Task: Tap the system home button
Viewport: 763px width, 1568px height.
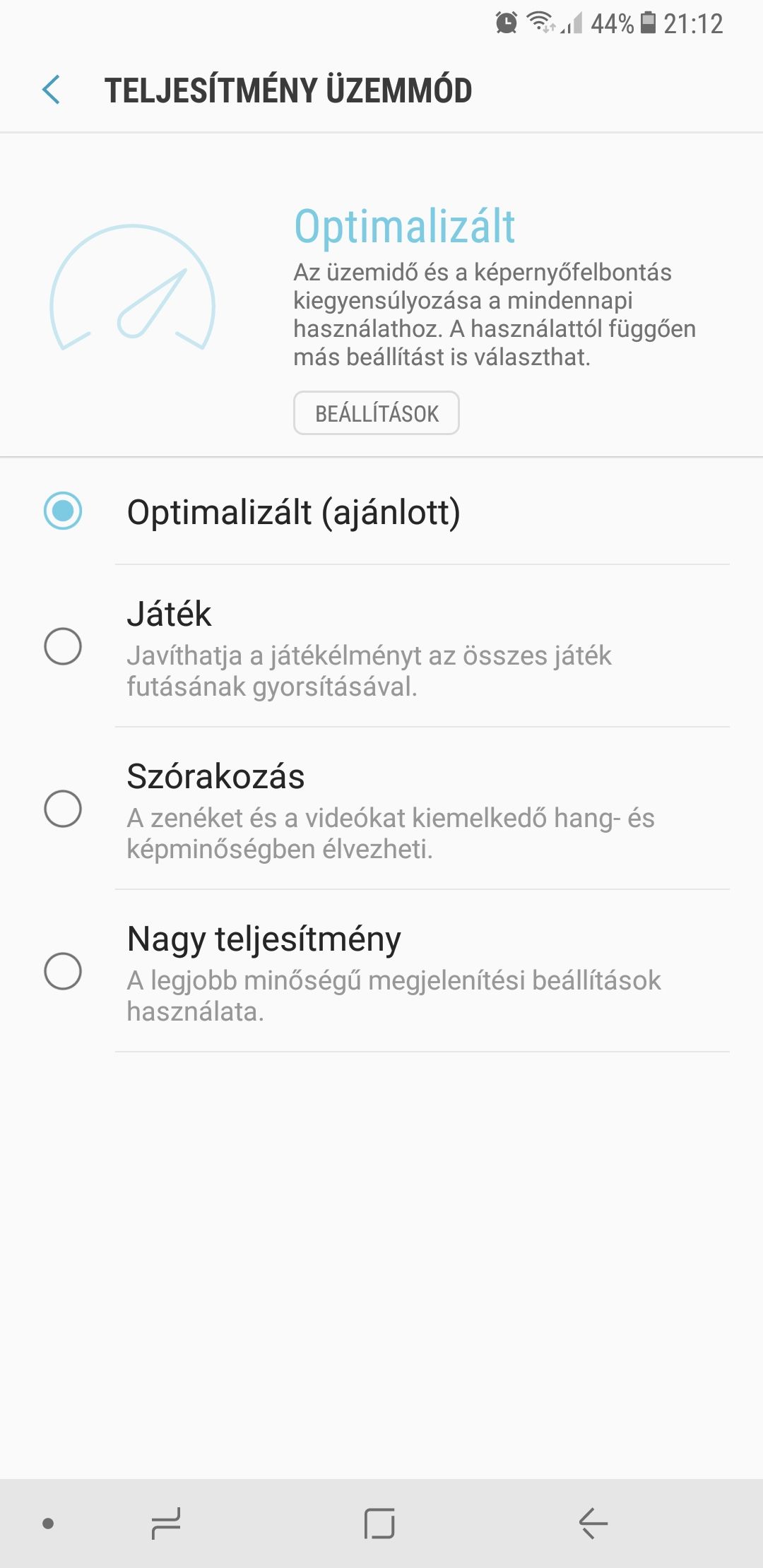Action: [380, 1524]
